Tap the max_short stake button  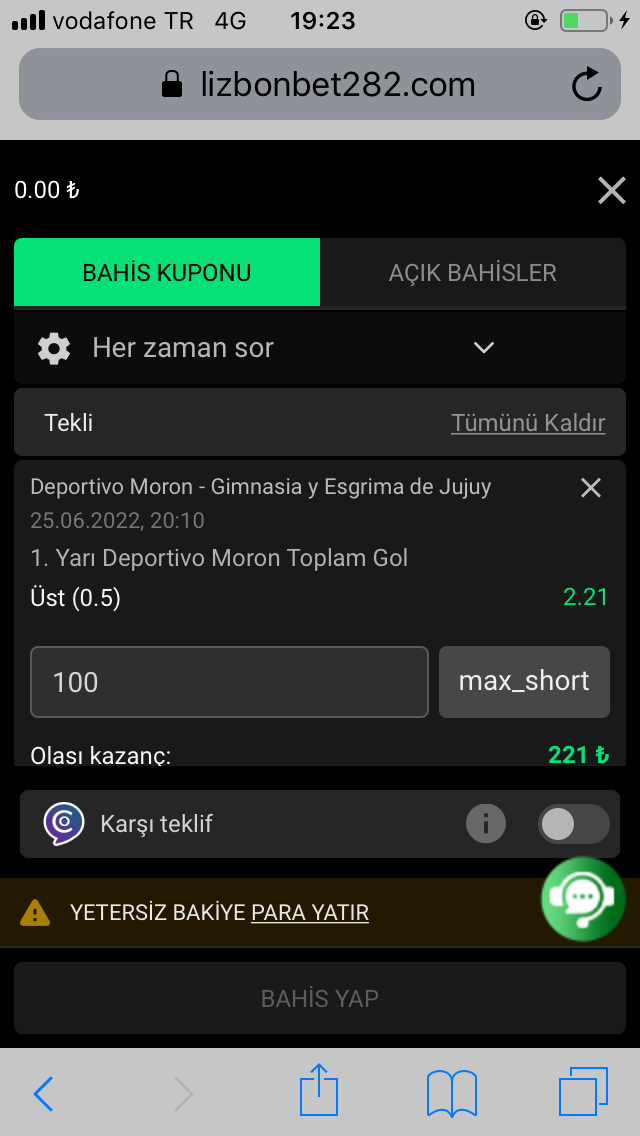coord(524,682)
